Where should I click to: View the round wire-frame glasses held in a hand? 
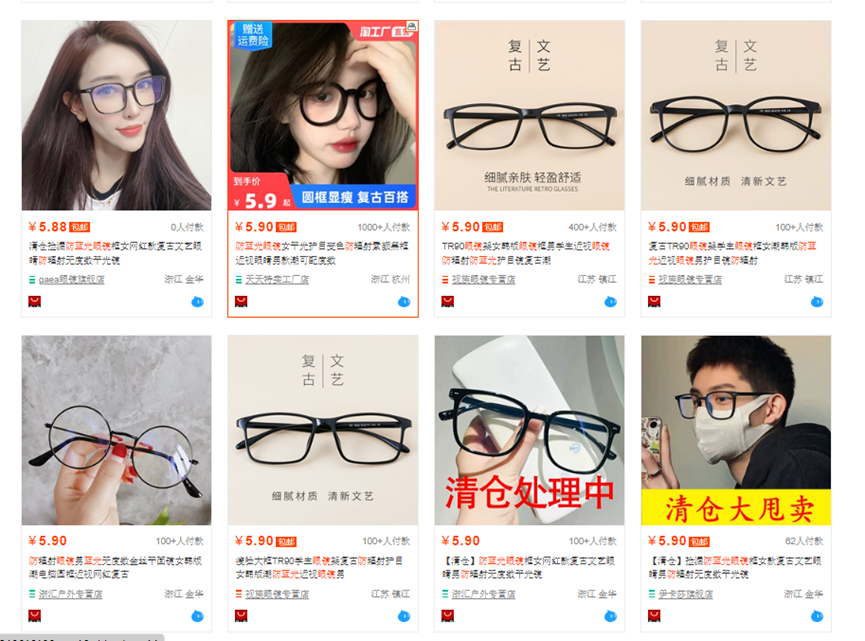coord(116,430)
